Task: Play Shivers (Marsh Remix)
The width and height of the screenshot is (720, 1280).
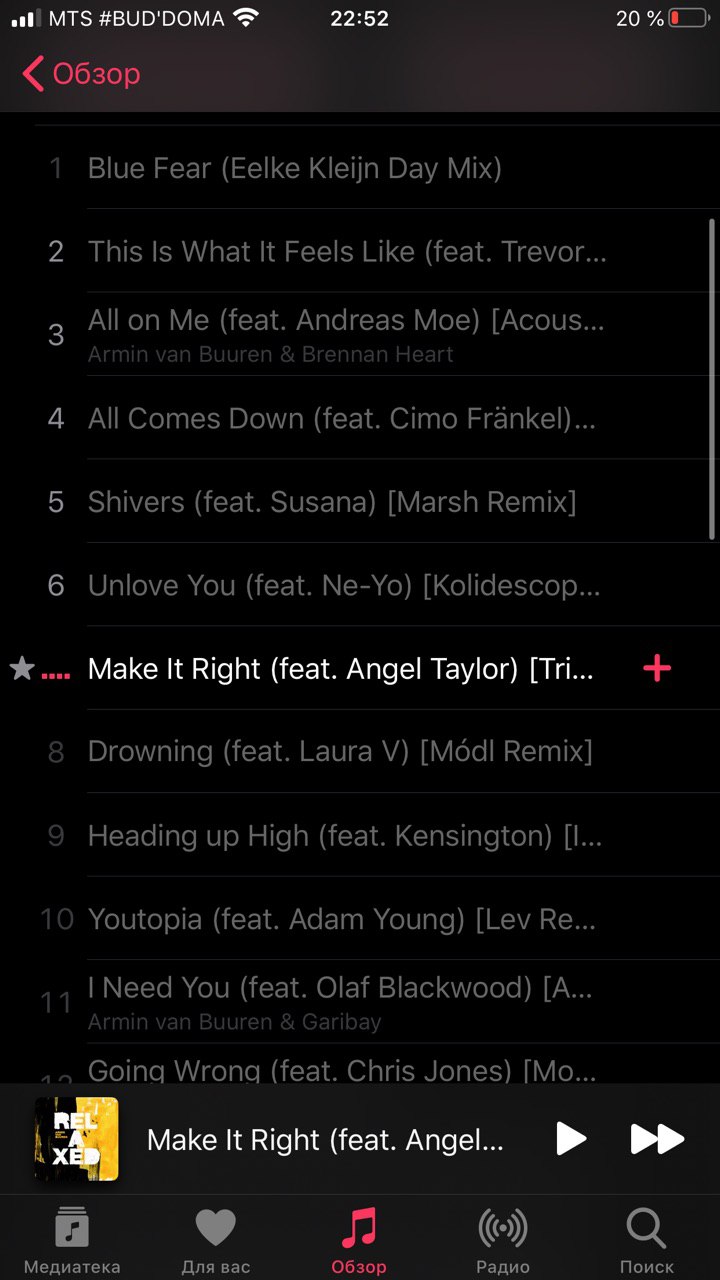Action: coord(331,502)
